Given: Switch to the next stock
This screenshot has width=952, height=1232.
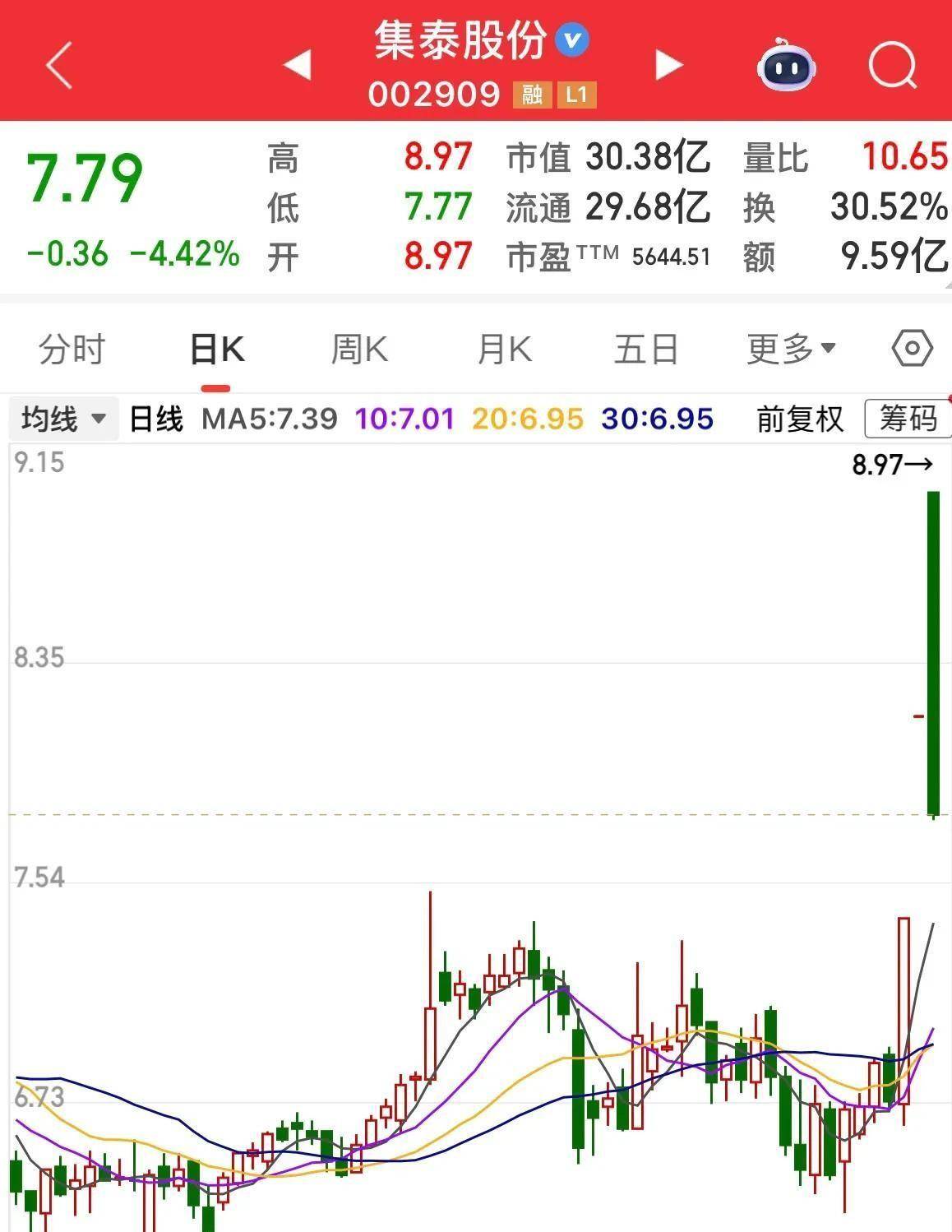Looking at the screenshot, I should pyautogui.click(x=668, y=64).
